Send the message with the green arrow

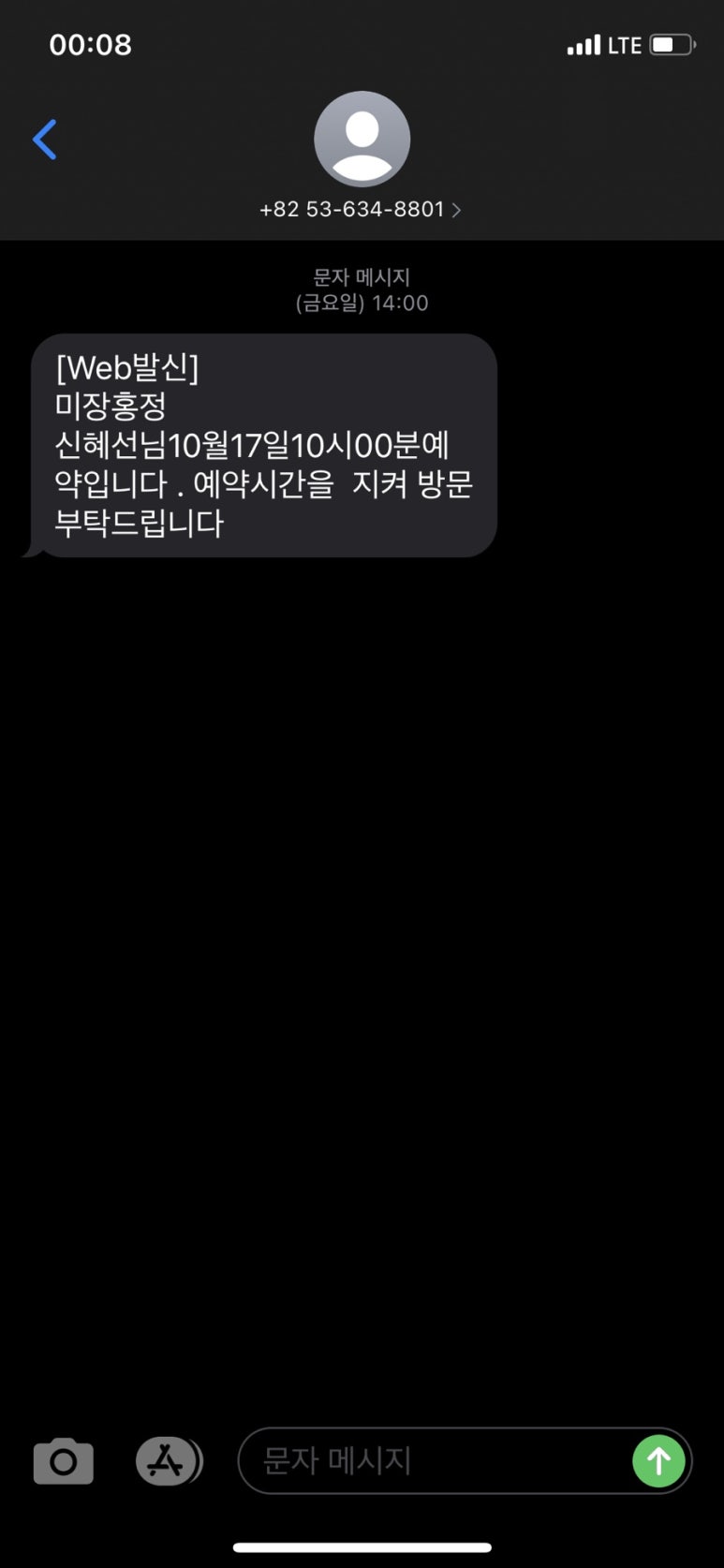(658, 1460)
